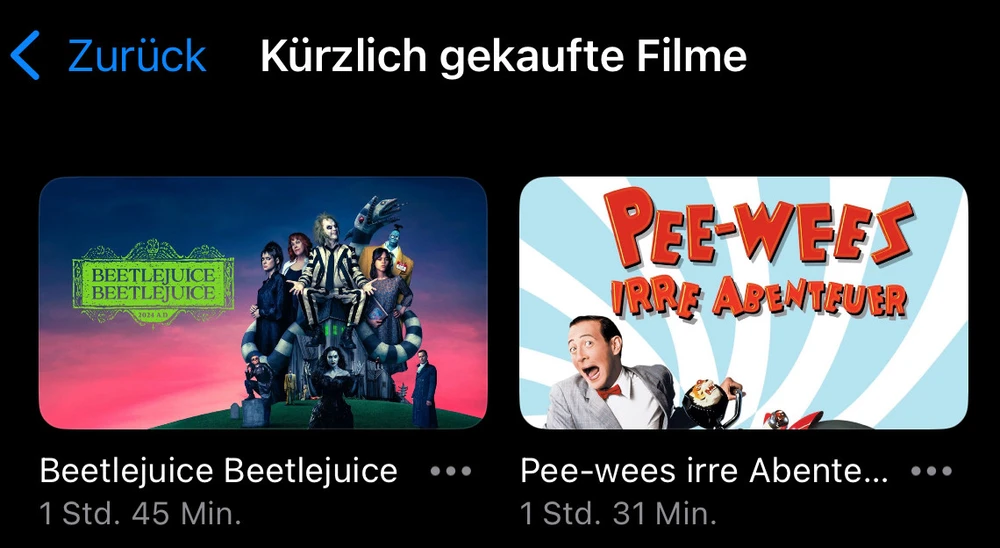Viewport: 1000px width, 548px height.
Task: Open the Beetlejuice Beetlejuice movie tile
Action: (x=263, y=303)
